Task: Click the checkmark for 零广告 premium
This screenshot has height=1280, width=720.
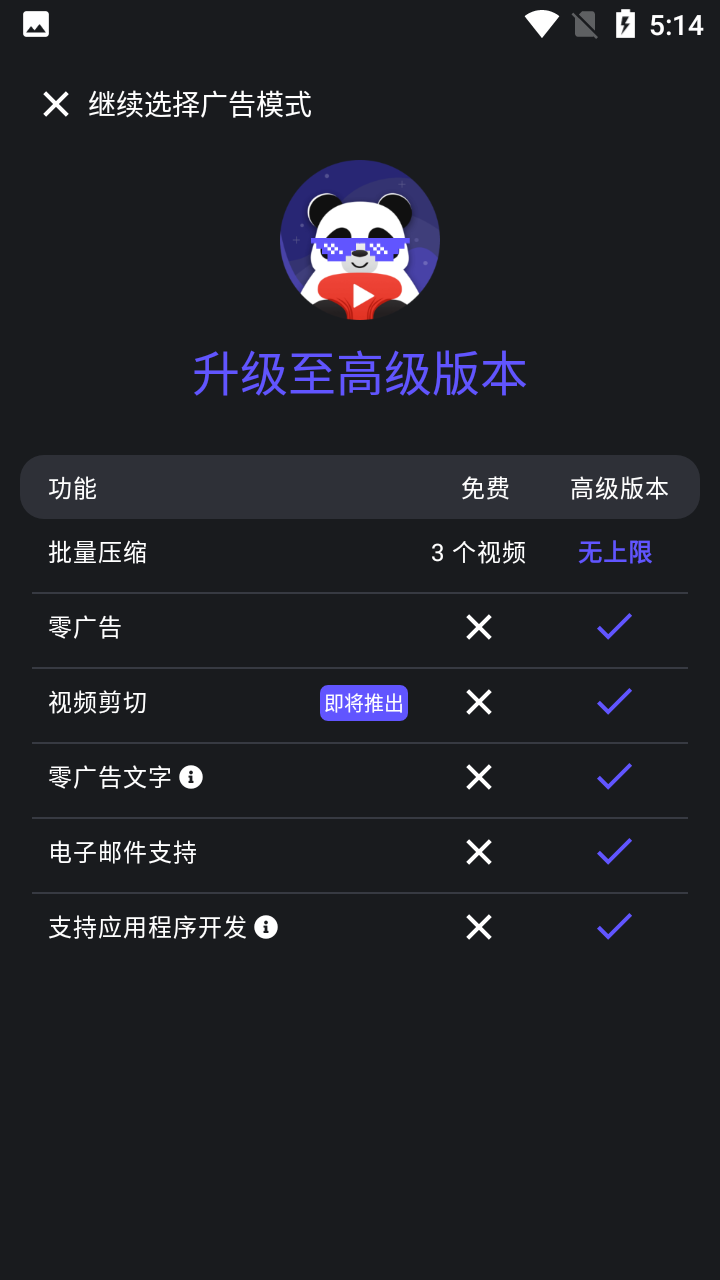Action: point(613,626)
